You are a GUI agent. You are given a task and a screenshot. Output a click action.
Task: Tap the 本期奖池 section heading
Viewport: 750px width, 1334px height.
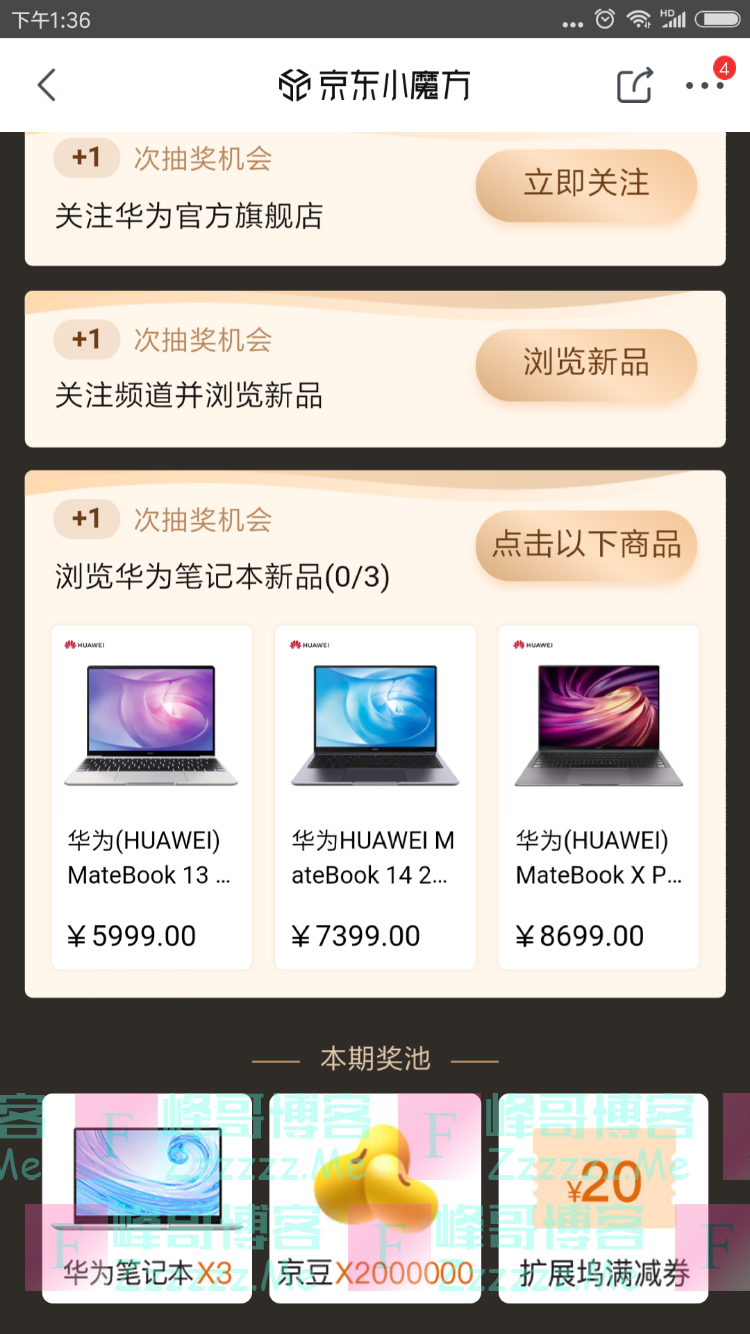coord(374,1058)
